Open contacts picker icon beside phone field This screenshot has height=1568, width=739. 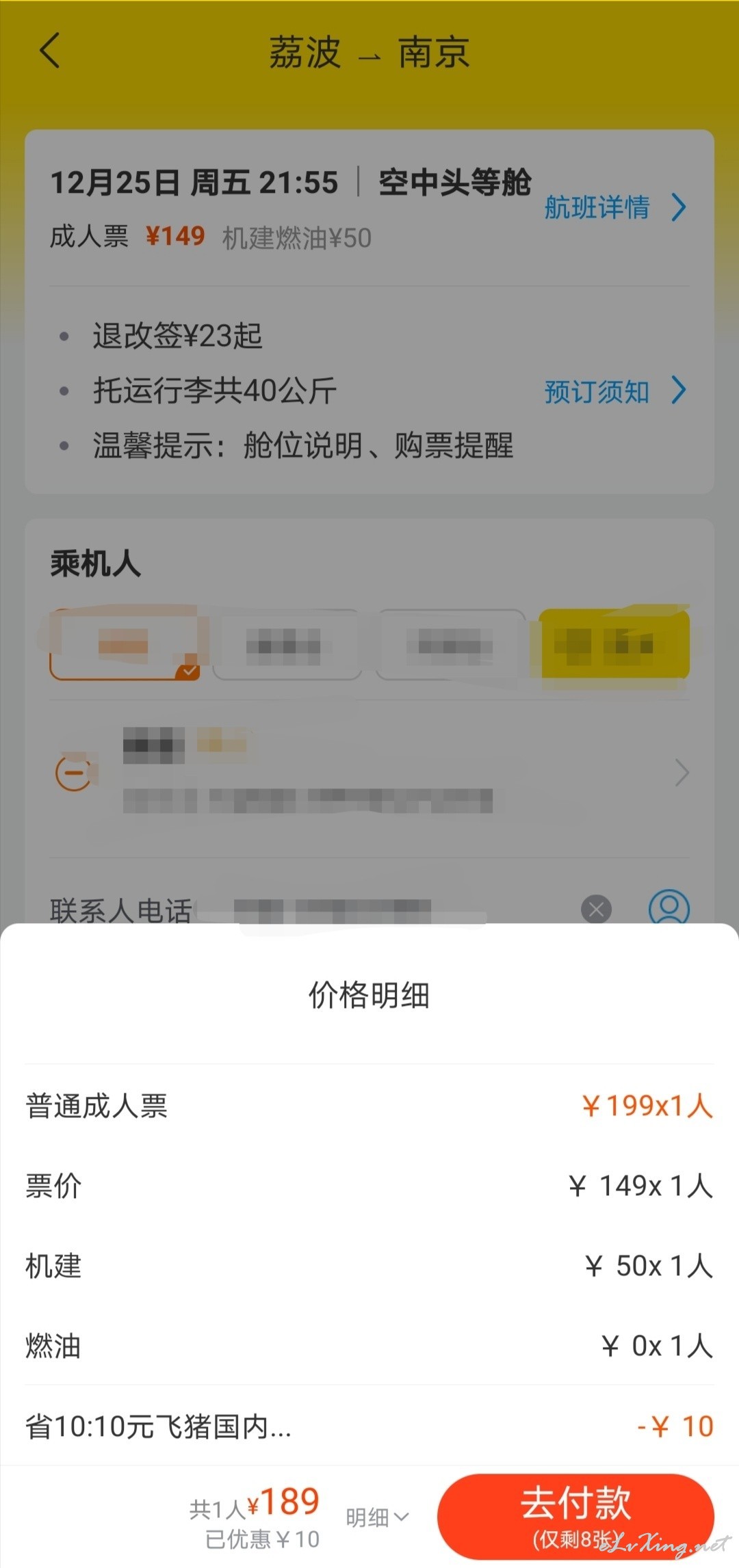point(669,908)
